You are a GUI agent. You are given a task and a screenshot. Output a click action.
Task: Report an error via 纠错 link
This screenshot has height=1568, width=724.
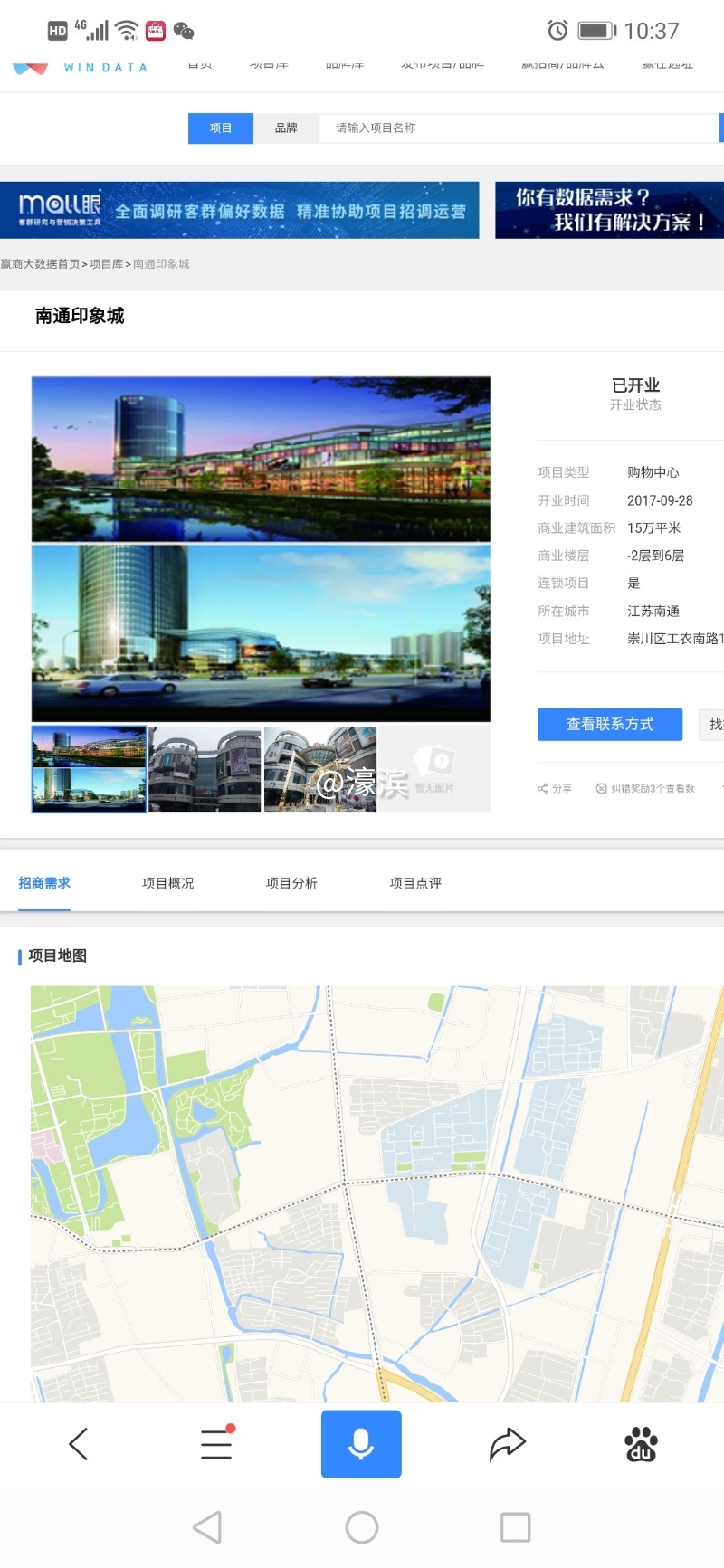(x=645, y=789)
